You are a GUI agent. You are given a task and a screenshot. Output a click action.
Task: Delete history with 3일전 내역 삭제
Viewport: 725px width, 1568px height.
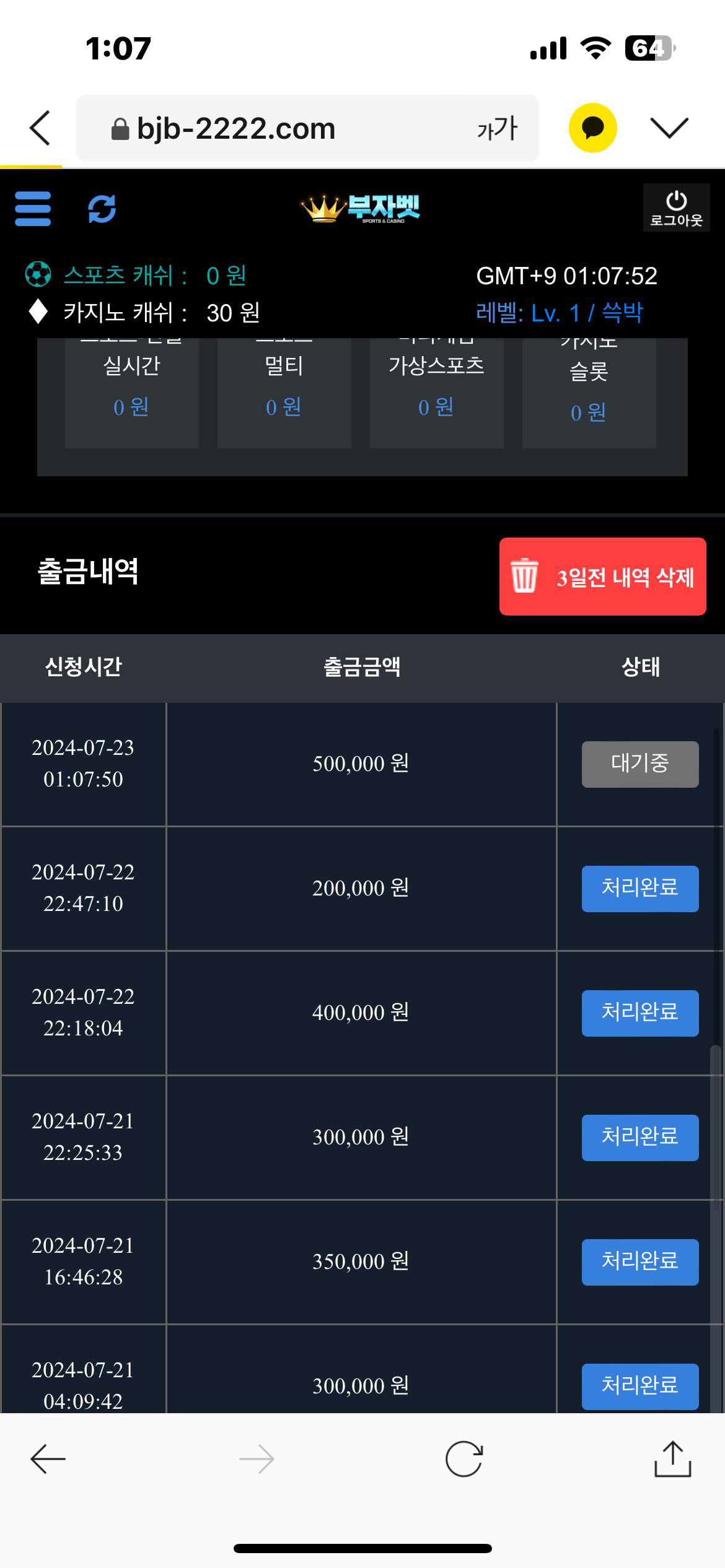(x=602, y=577)
